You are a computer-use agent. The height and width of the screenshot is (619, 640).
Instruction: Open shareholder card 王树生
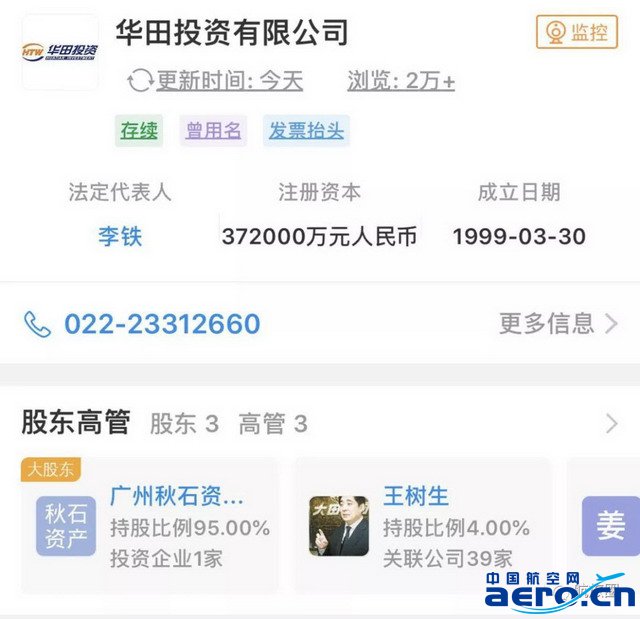420,526
